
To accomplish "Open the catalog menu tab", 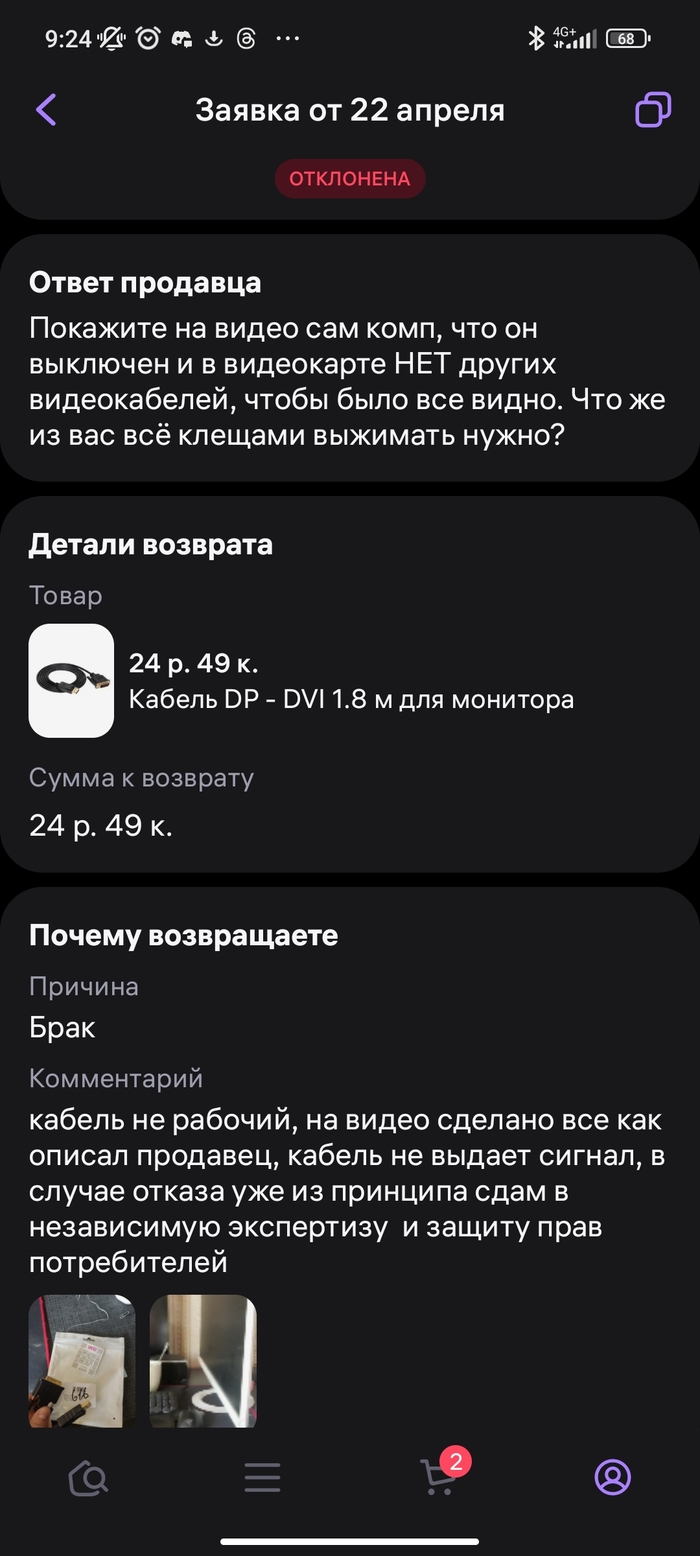I will pos(262,1477).
